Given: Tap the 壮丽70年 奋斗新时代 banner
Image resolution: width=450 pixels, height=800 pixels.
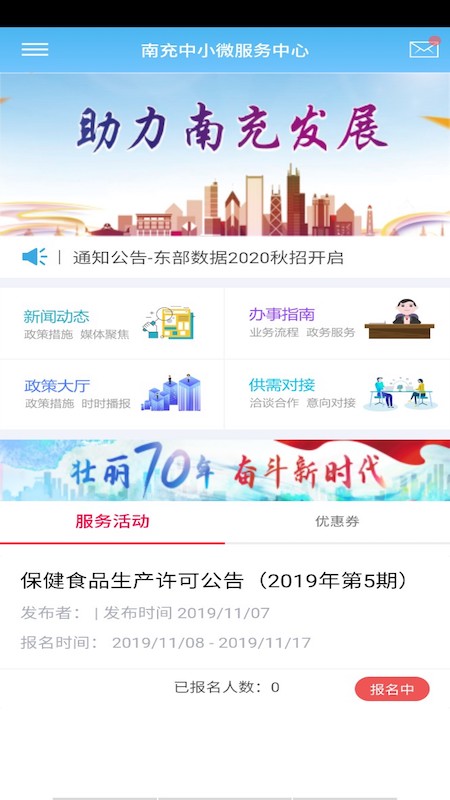Looking at the screenshot, I should click(x=225, y=470).
